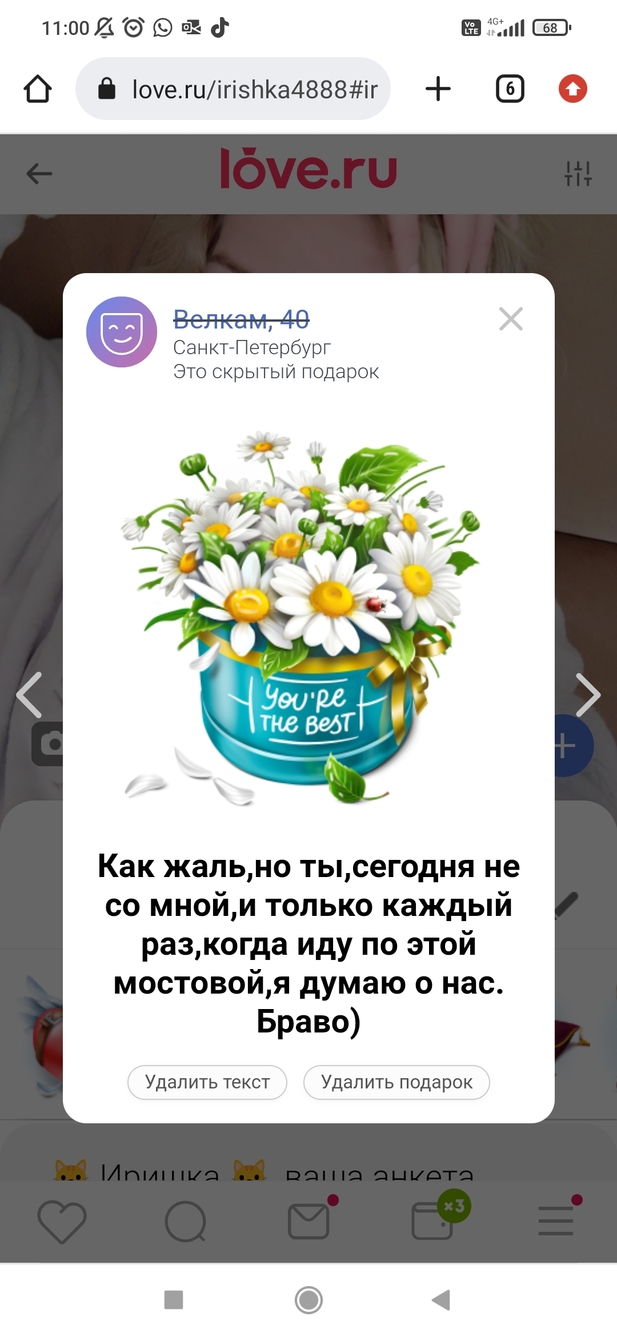Image resolution: width=617 pixels, height=1337 pixels.
Task: Open the browser update menu icon
Action: point(573,89)
